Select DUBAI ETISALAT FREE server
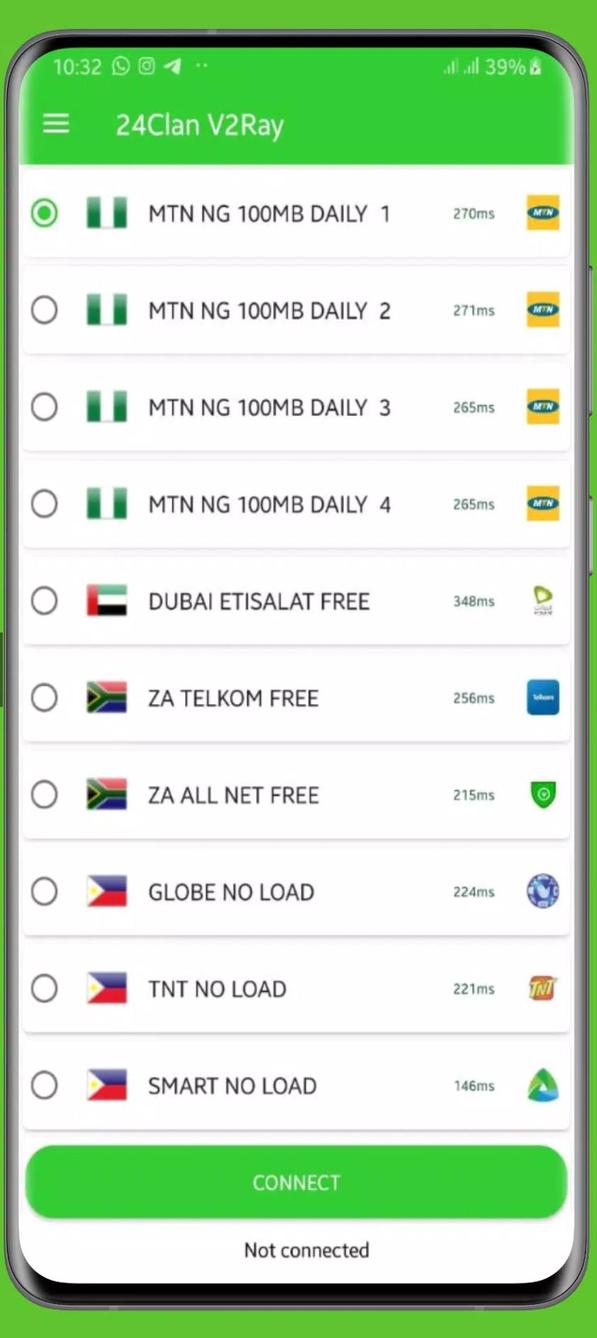 (296, 601)
